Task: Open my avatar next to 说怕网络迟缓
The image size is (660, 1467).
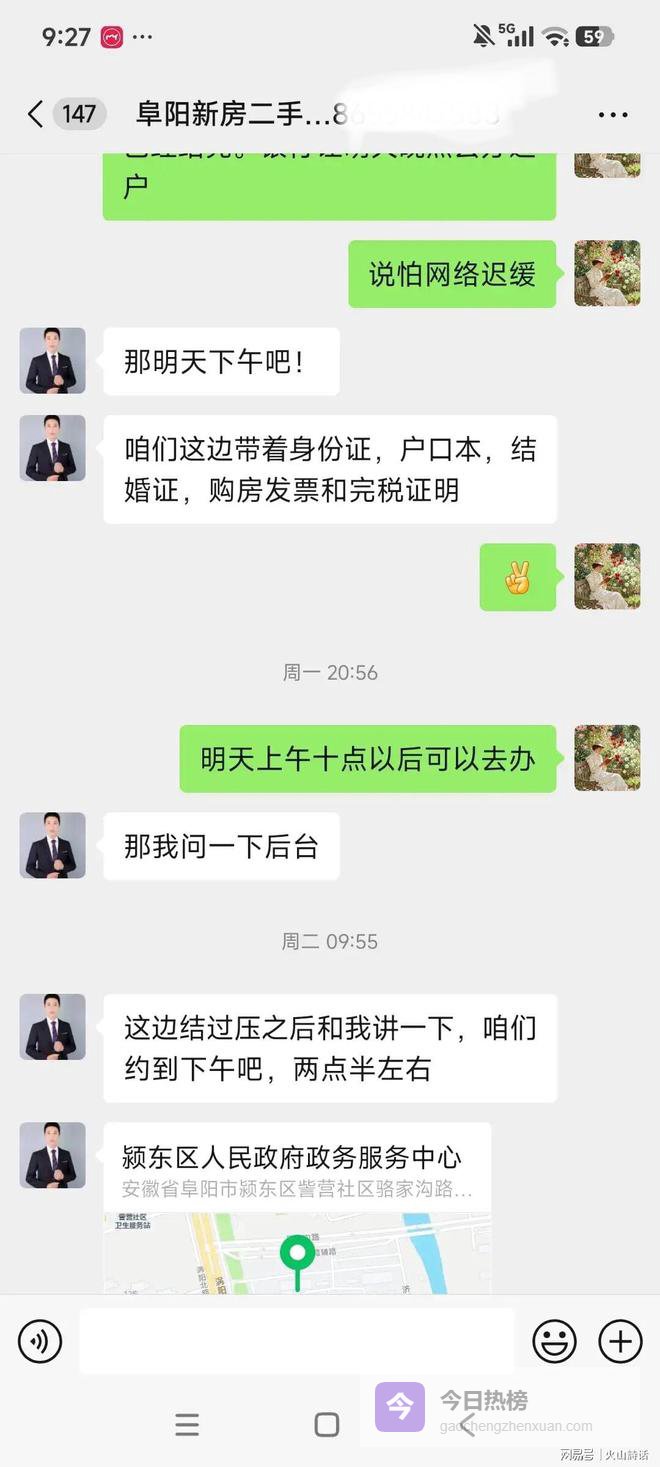Action: point(607,273)
